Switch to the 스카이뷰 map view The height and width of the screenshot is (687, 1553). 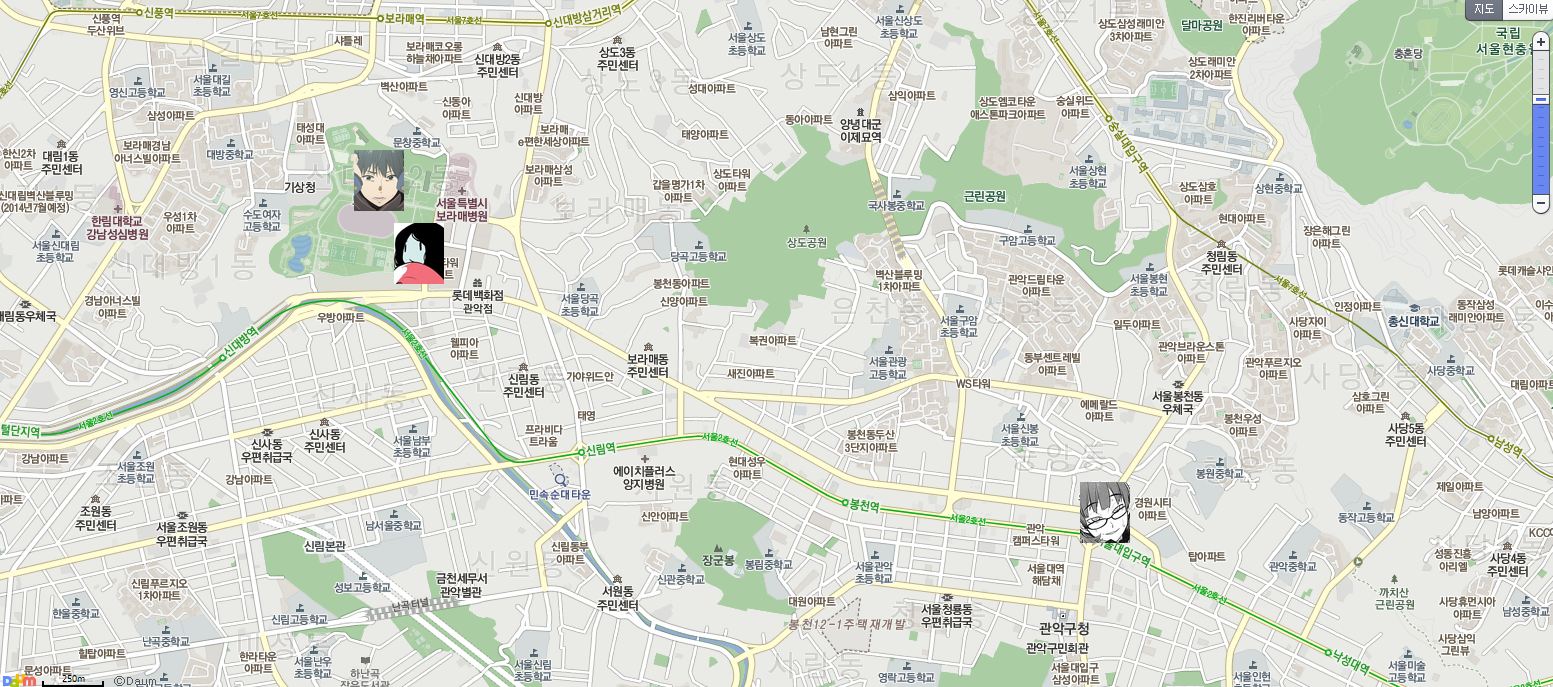click(x=1528, y=9)
